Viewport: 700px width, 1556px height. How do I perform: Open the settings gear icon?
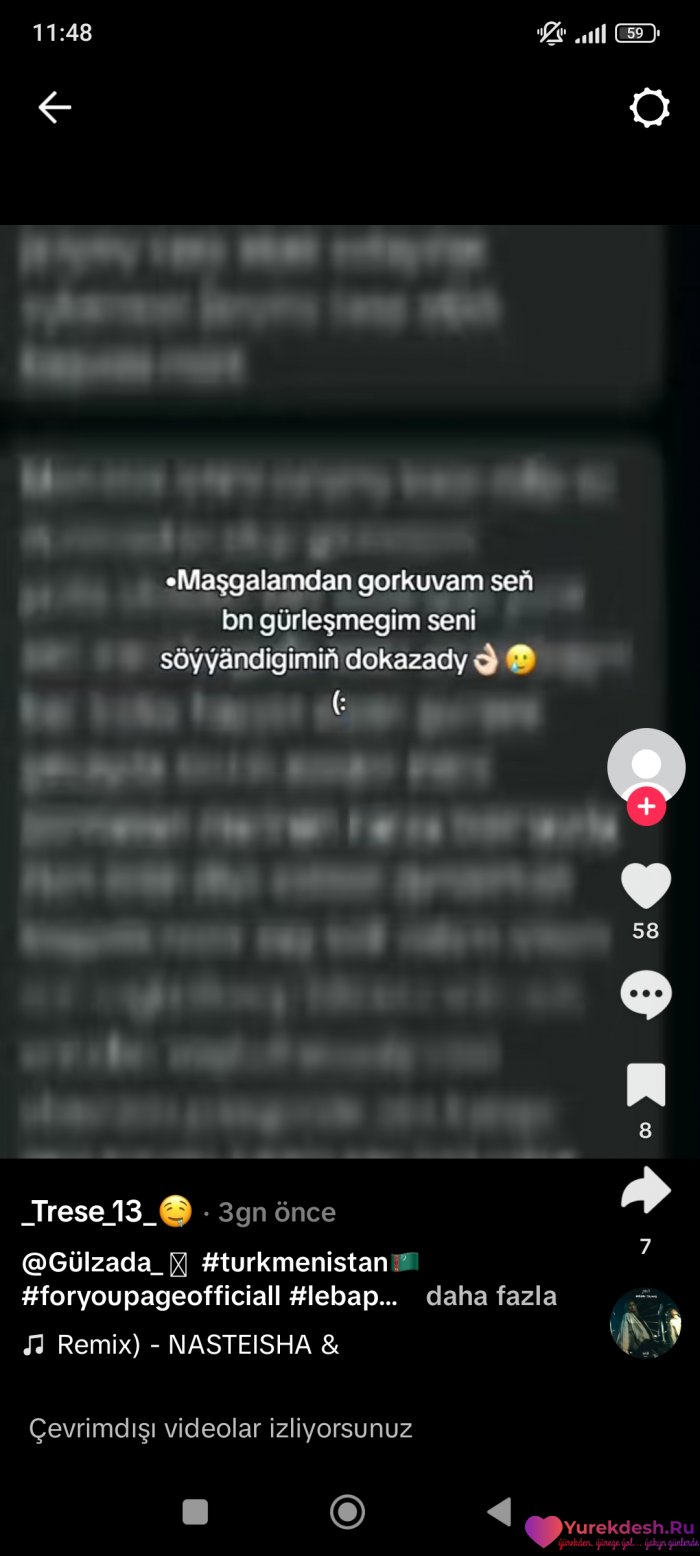tap(649, 108)
